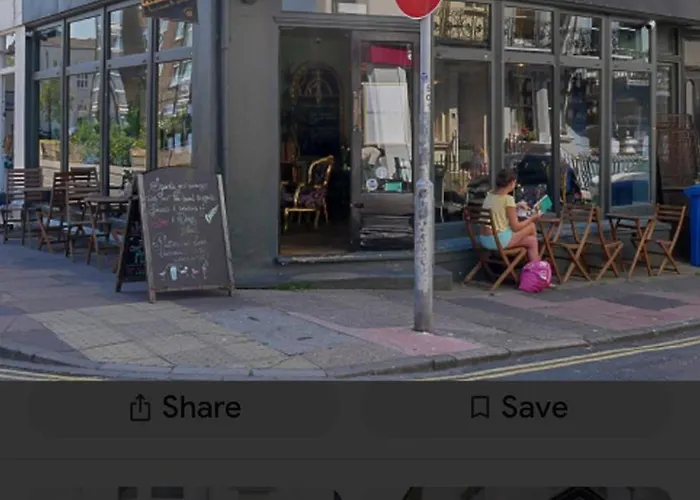Share this street view photo
The height and width of the screenshot is (500, 700).
[185, 407]
